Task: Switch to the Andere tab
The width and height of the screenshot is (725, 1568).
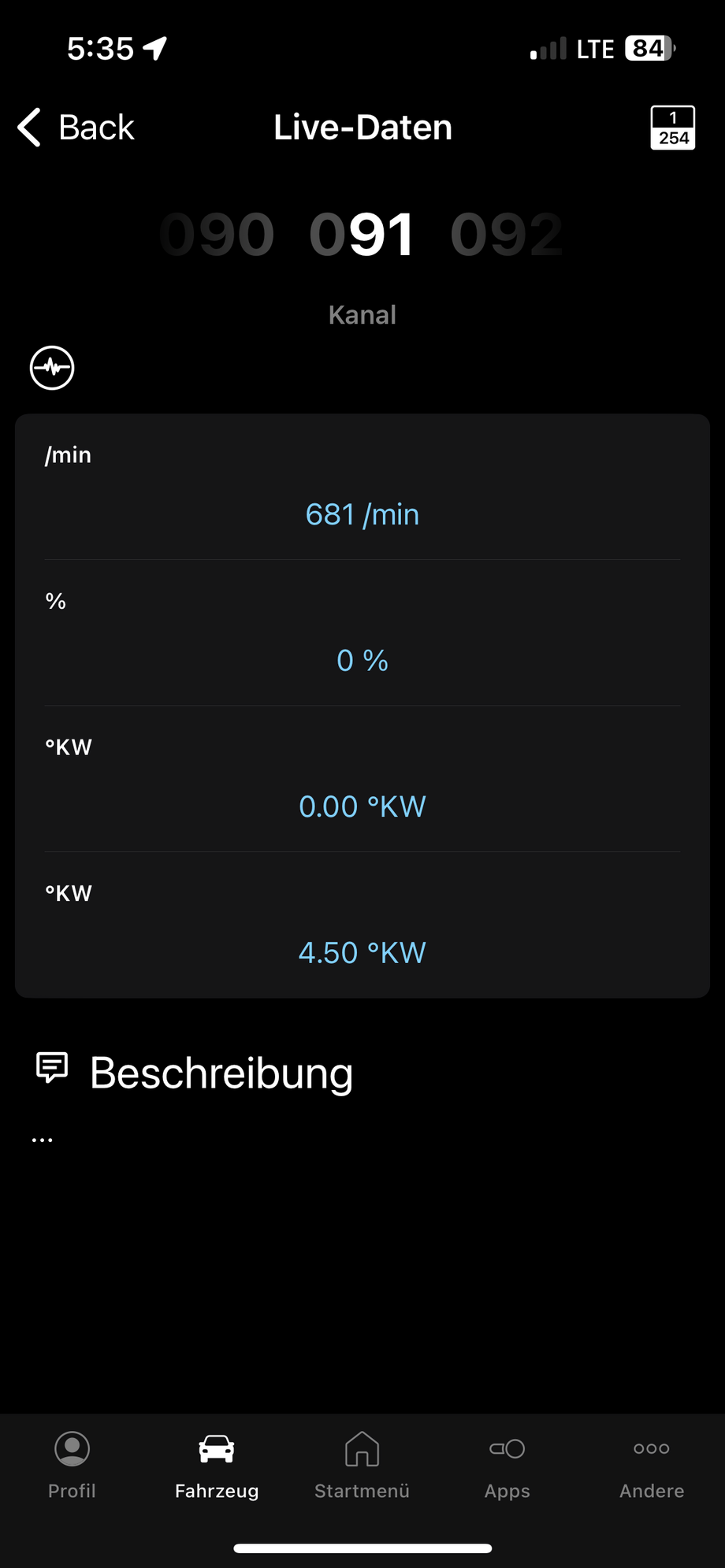Action: tap(652, 1466)
